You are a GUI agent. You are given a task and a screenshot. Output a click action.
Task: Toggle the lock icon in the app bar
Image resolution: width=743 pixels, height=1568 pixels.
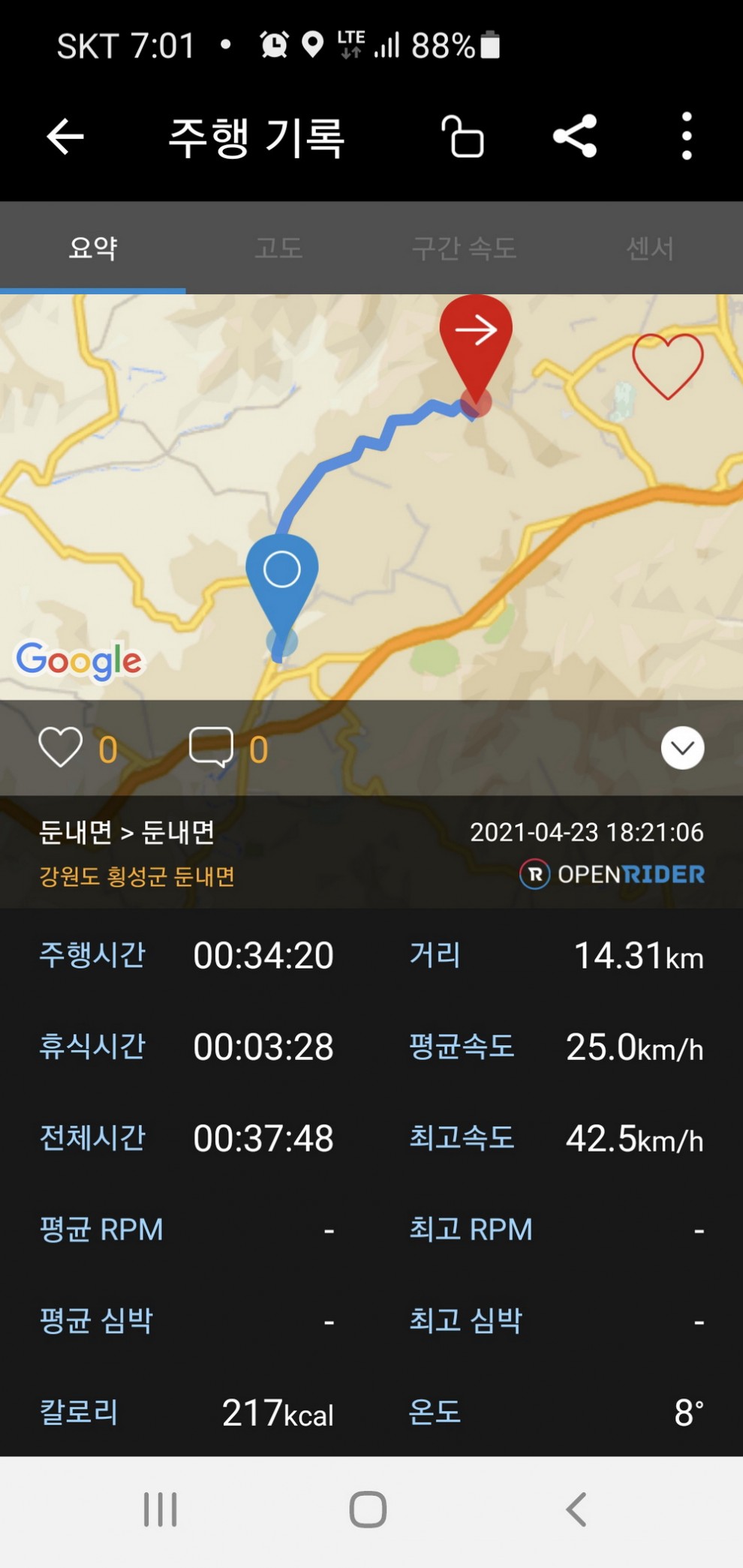(x=462, y=137)
